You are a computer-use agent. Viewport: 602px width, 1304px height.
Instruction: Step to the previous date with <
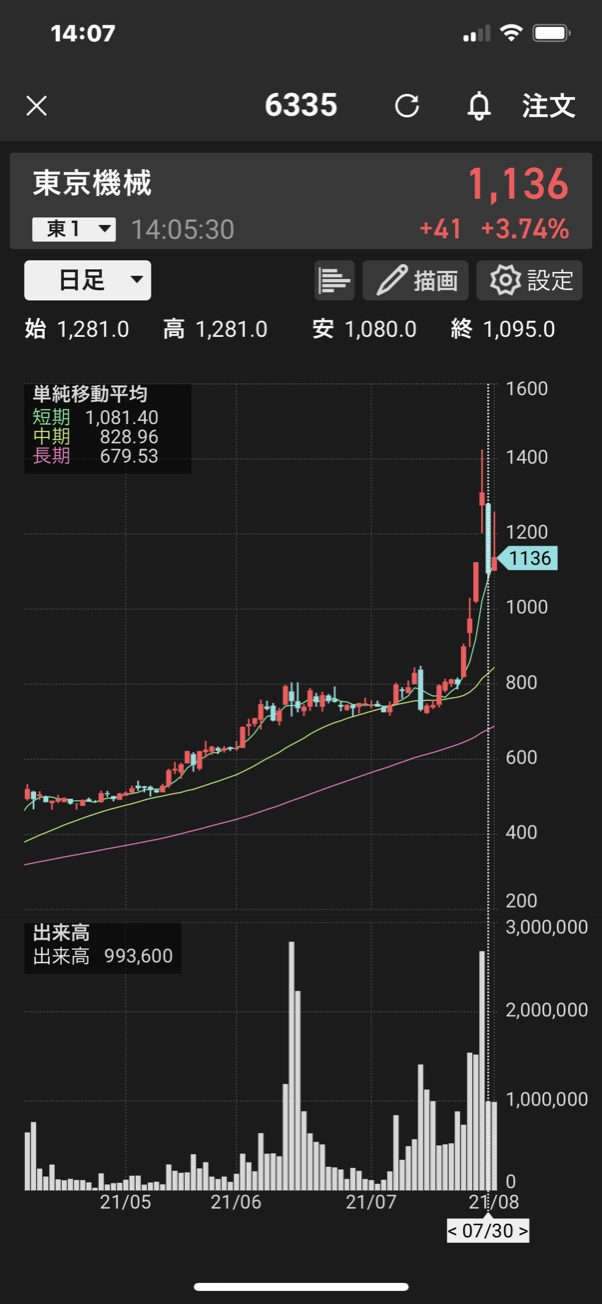[x=454, y=1231]
